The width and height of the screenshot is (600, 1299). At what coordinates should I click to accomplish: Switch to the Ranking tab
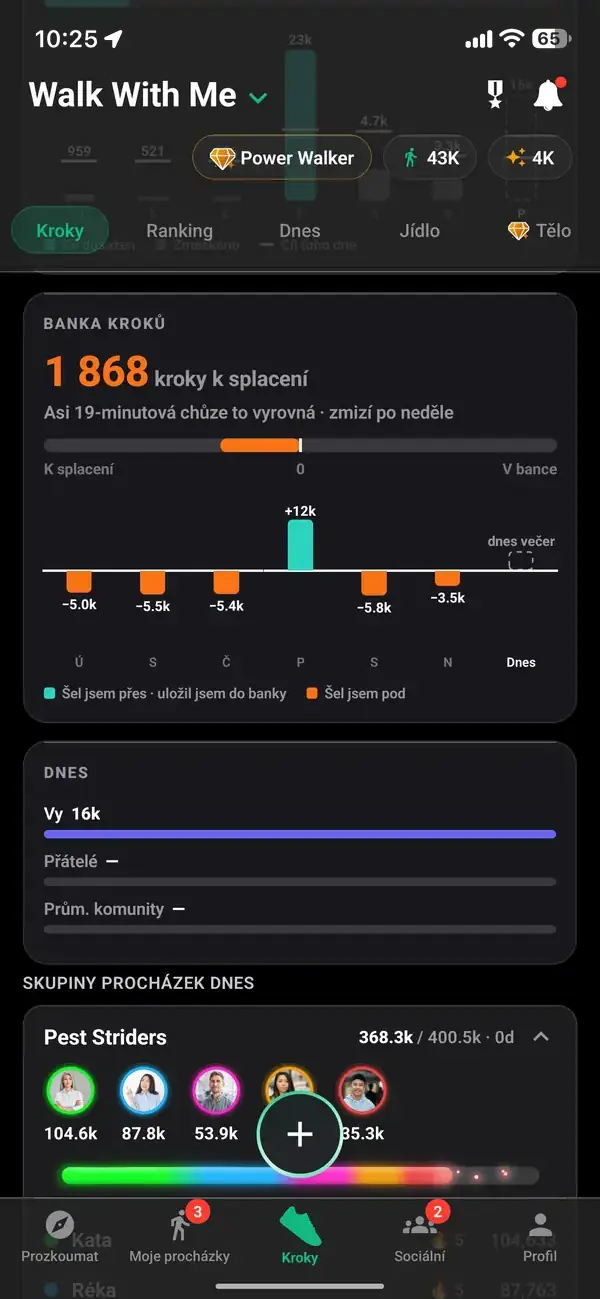180,231
